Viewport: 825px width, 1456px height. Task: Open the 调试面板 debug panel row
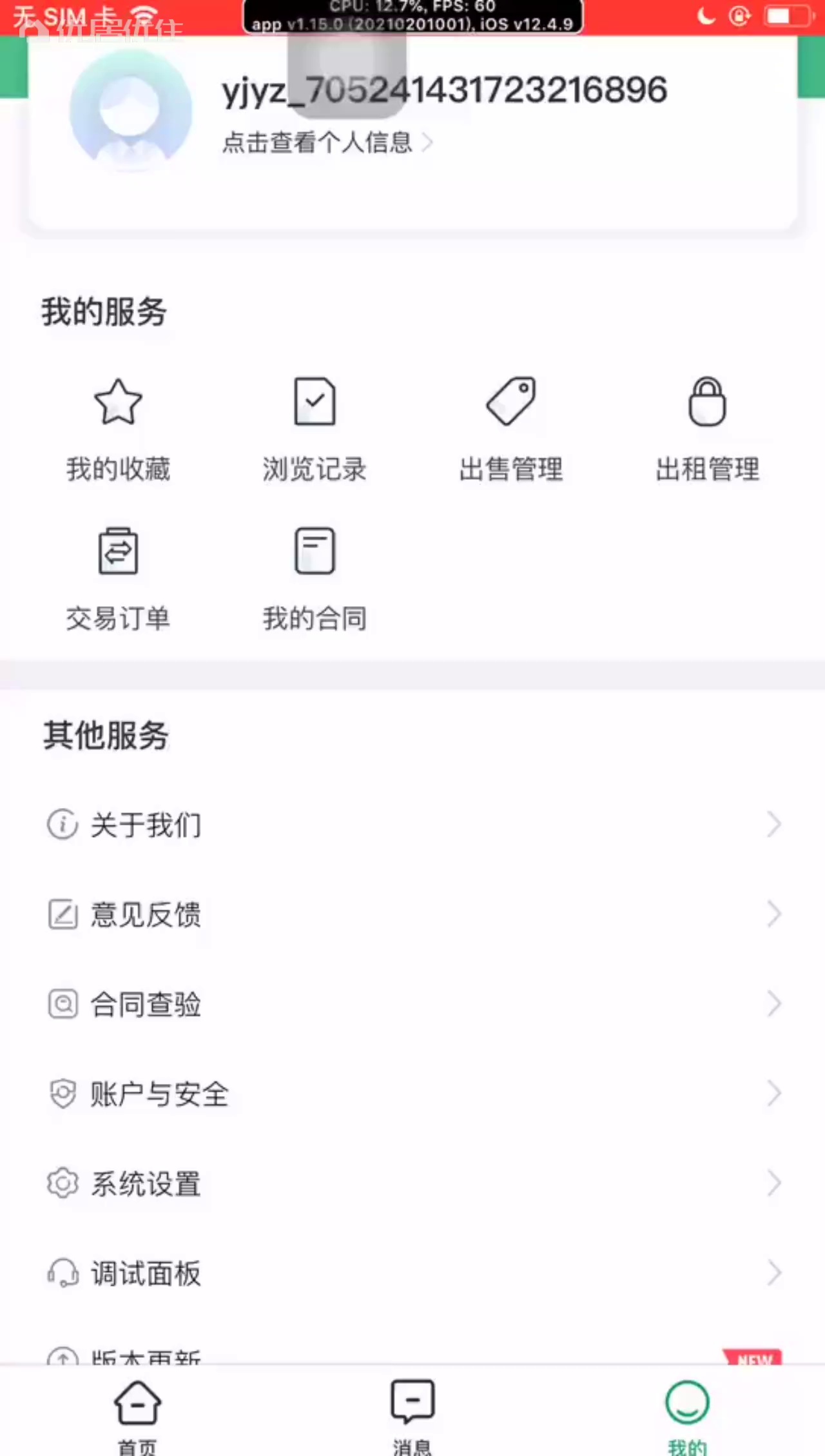[412, 1273]
